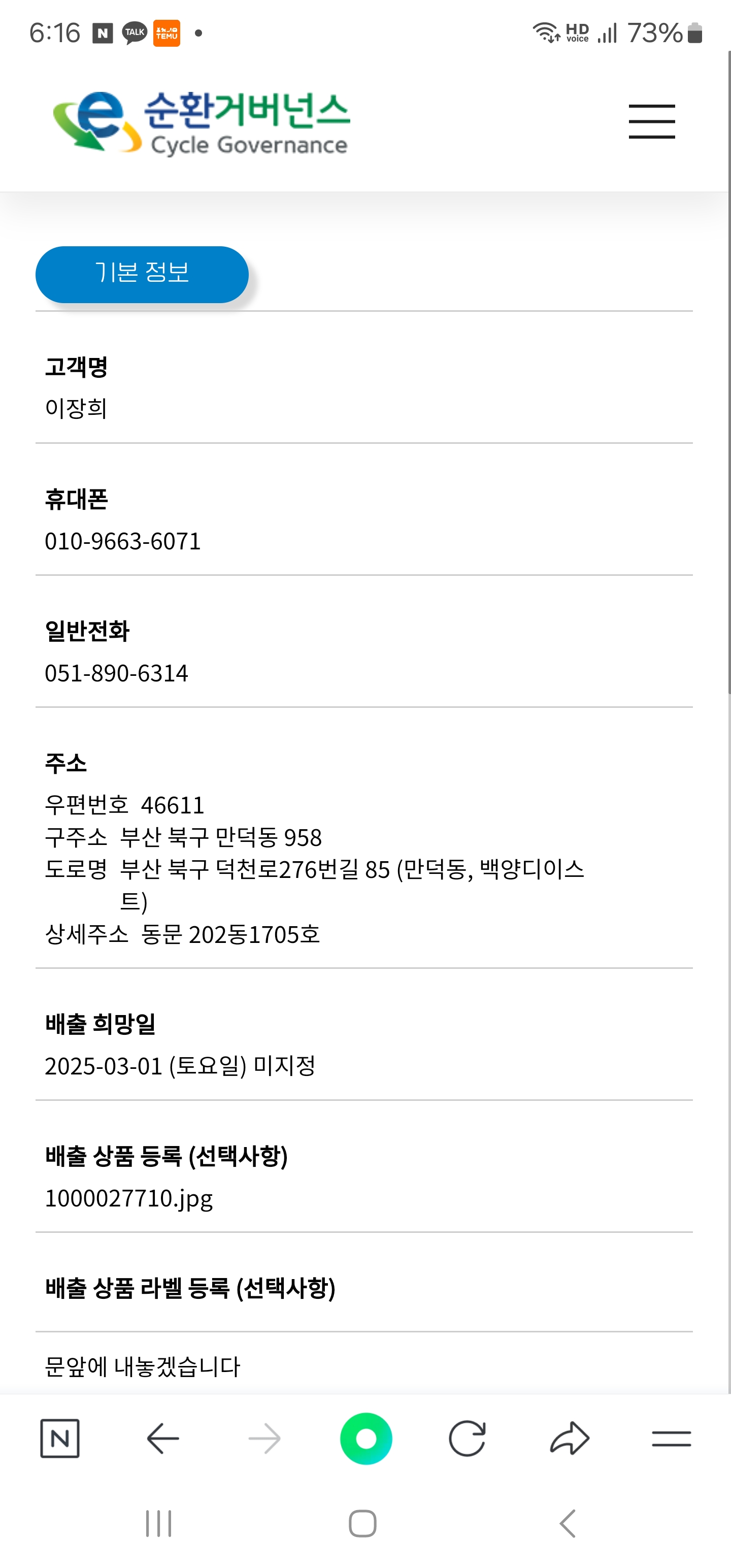Open the hamburger menu at top right
The image size is (731, 1568).
(651, 121)
